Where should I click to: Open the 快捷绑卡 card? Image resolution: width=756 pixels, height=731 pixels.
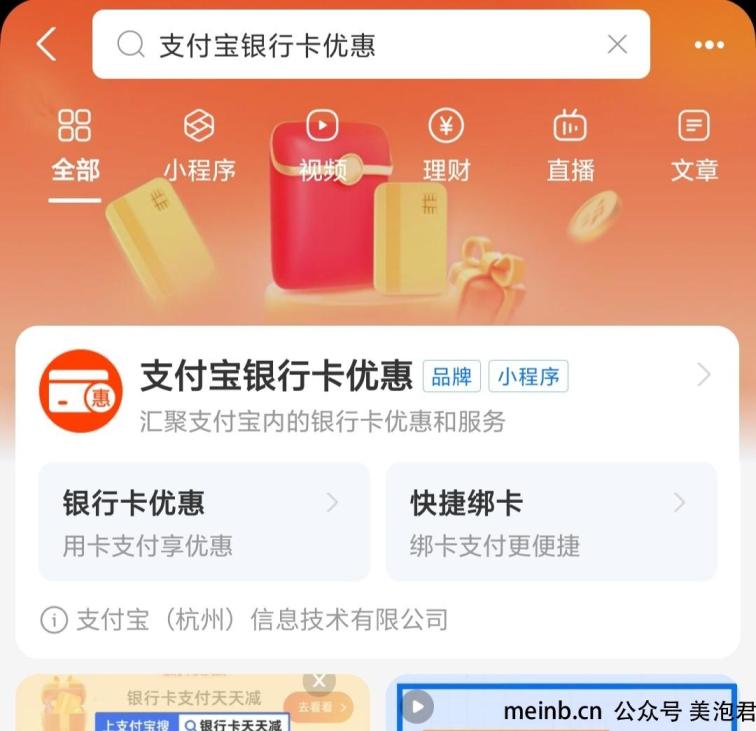click(x=551, y=521)
